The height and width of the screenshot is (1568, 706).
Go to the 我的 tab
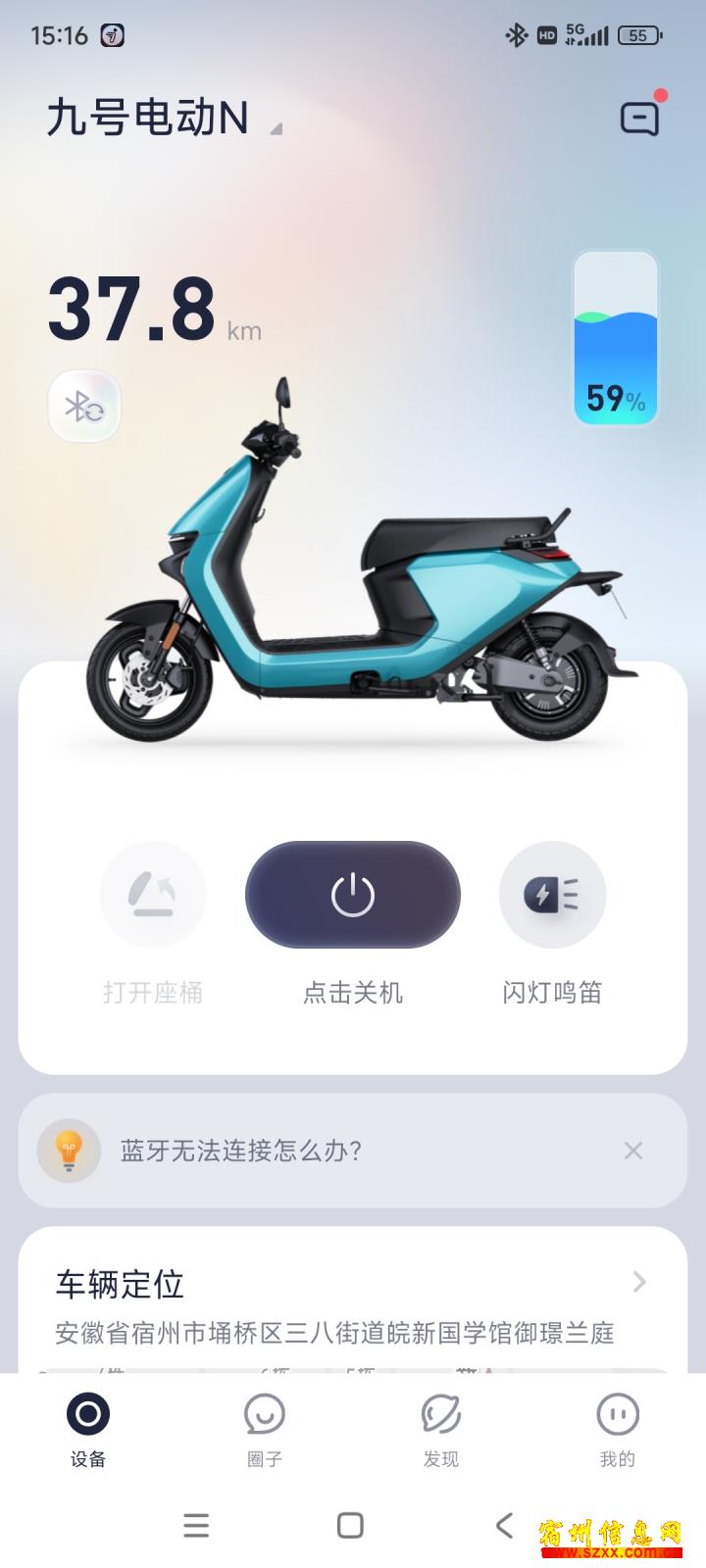(618, 1431)
